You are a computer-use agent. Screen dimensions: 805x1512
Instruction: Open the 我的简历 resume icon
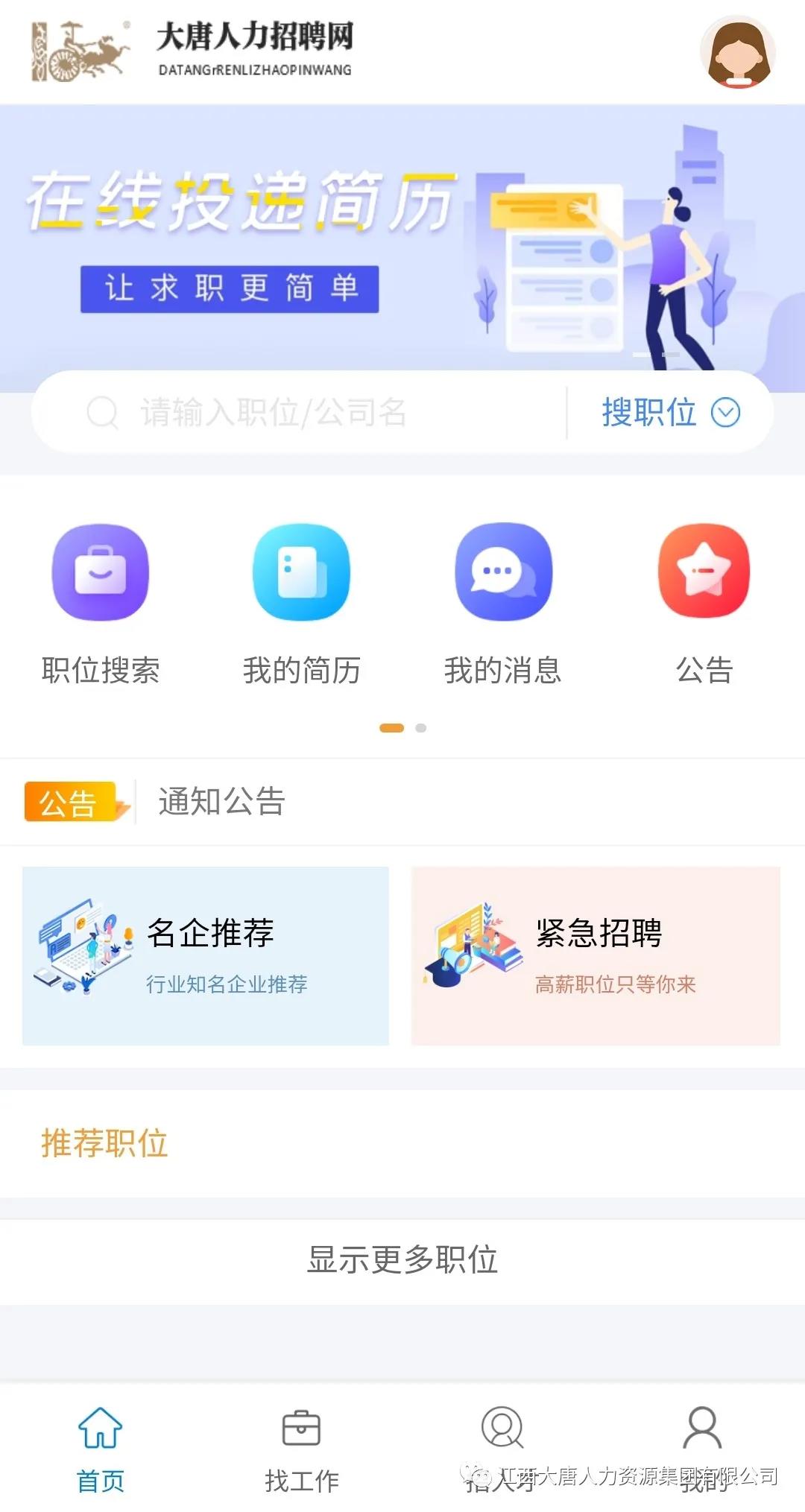coord(300,572)
